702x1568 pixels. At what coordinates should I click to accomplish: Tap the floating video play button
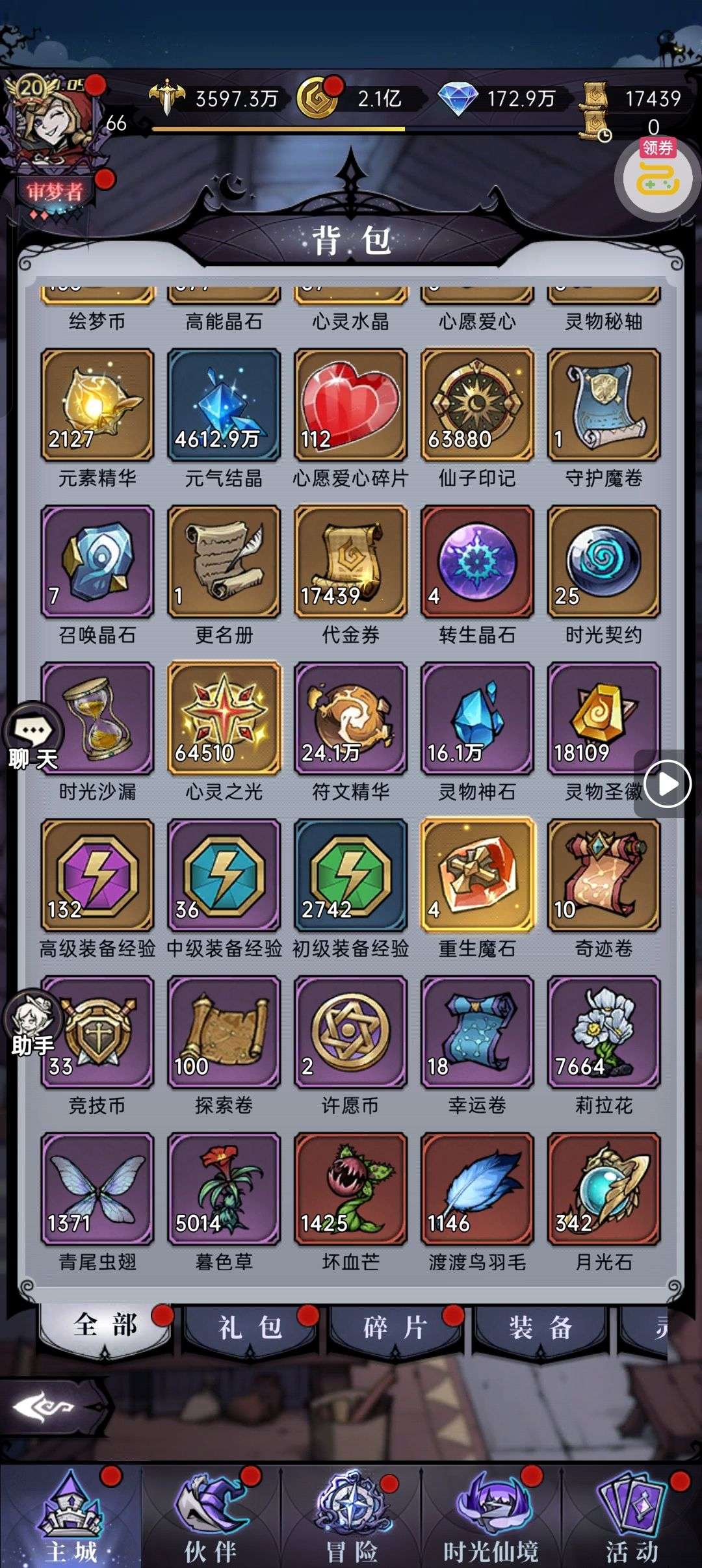[667, 784]
